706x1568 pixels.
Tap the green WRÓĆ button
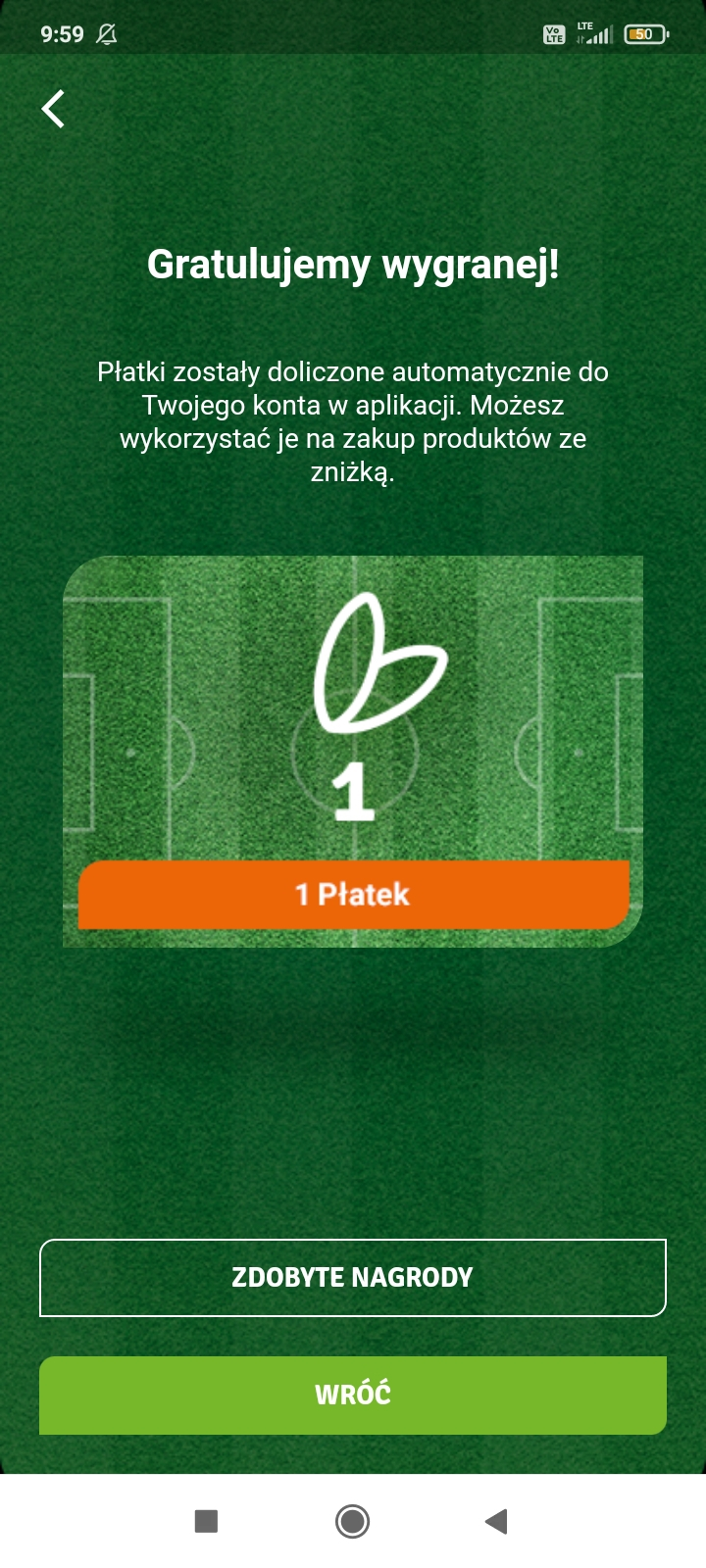tap(353, 1395)
